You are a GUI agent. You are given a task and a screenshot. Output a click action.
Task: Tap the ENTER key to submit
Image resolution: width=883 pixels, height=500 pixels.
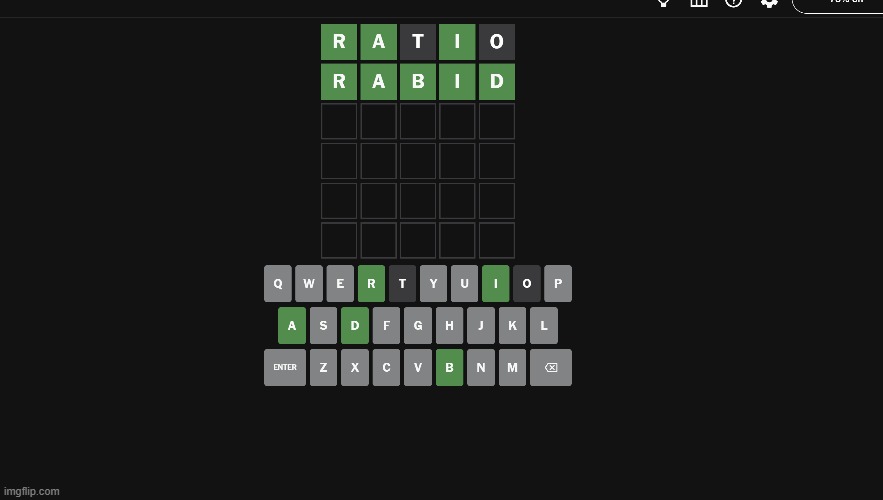(x=285, y=367)
